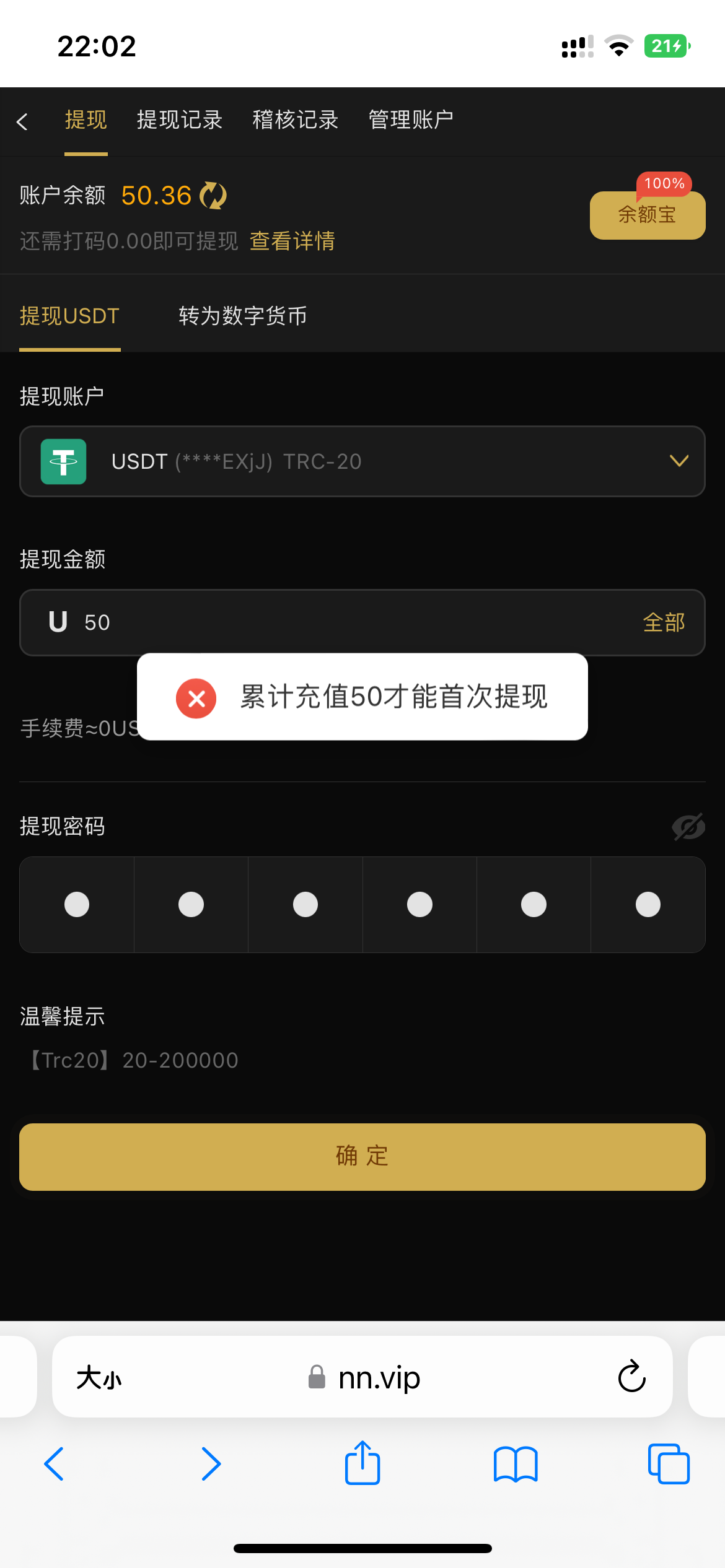This screenshot has height=1568, width=725.
Task: Open Safari tabs overview
Action: (668, 1464)
